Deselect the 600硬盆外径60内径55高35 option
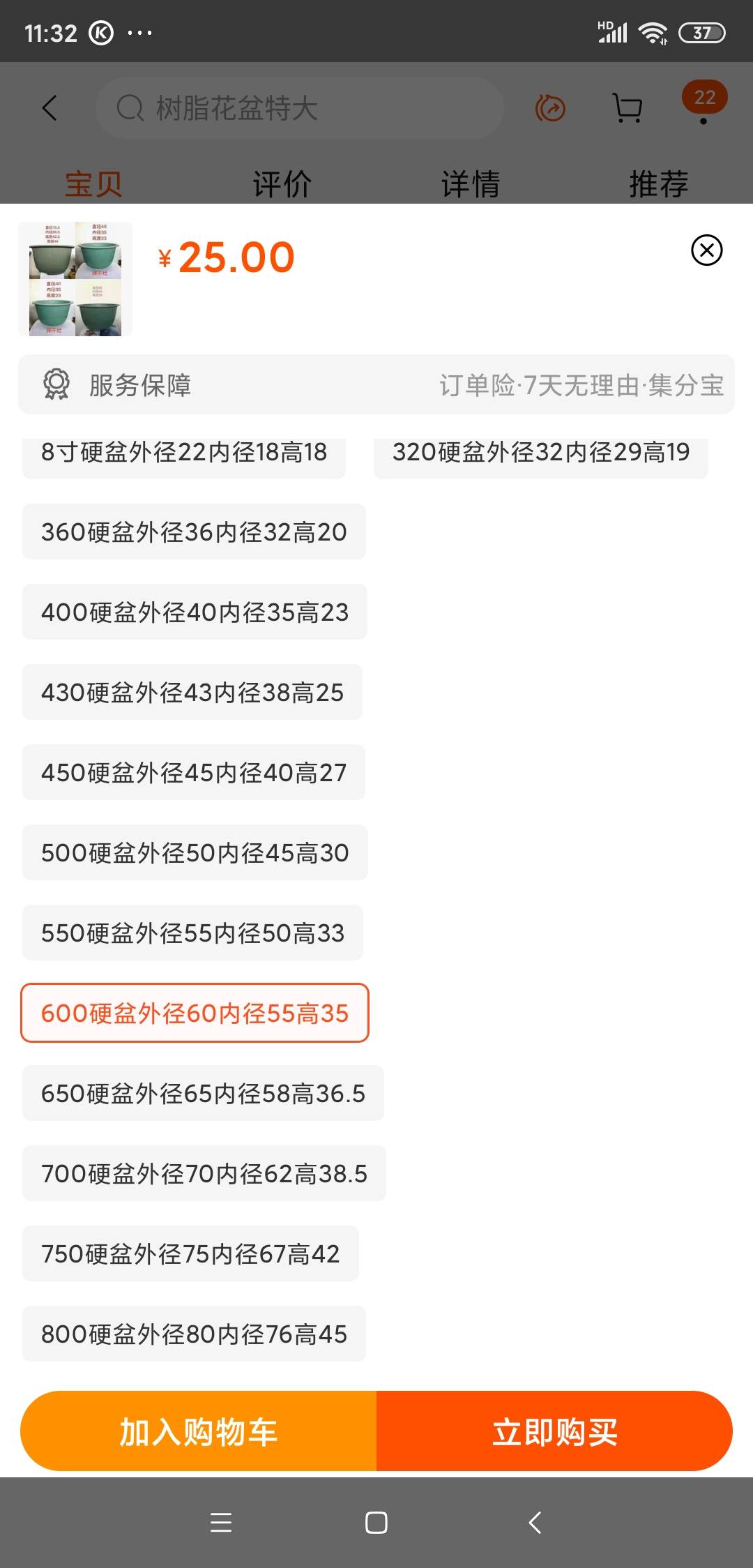This screenshot has width=753, height=1568. pyautogui.click(x=195, y=1013)
